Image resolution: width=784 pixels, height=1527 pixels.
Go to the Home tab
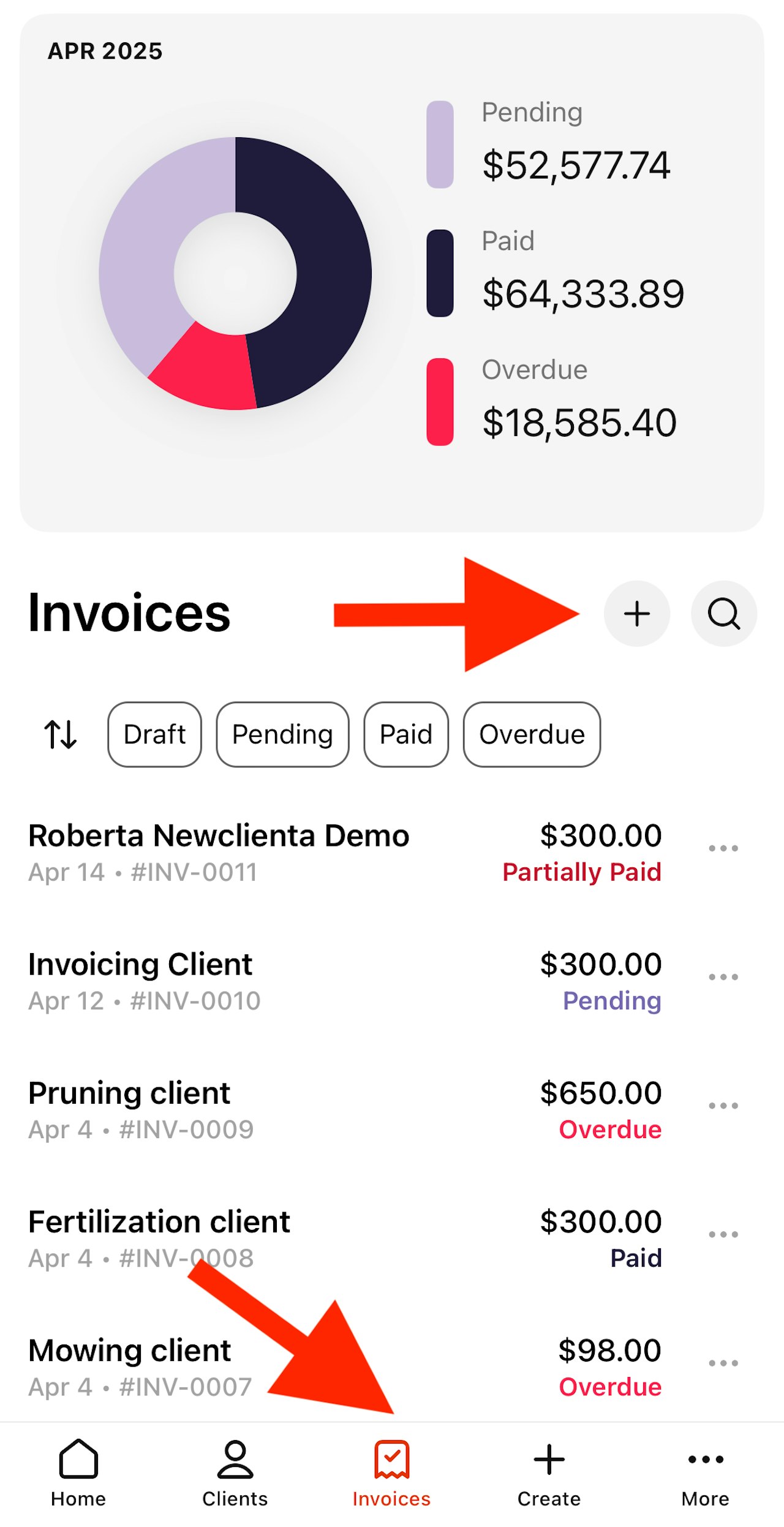pyautogui.click(x=78, y=1473)
